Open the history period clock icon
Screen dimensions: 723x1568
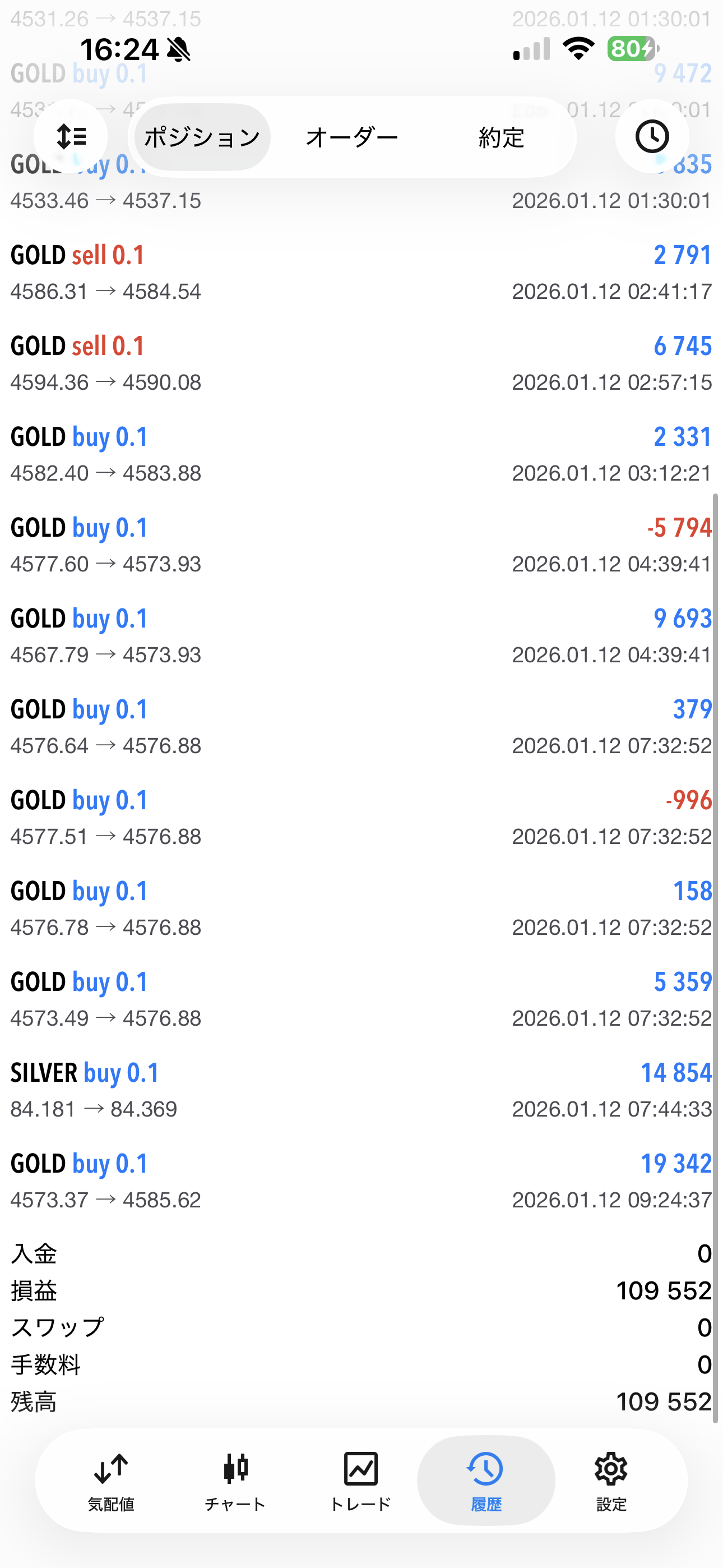pyautogui.click(x=652, y=136)
